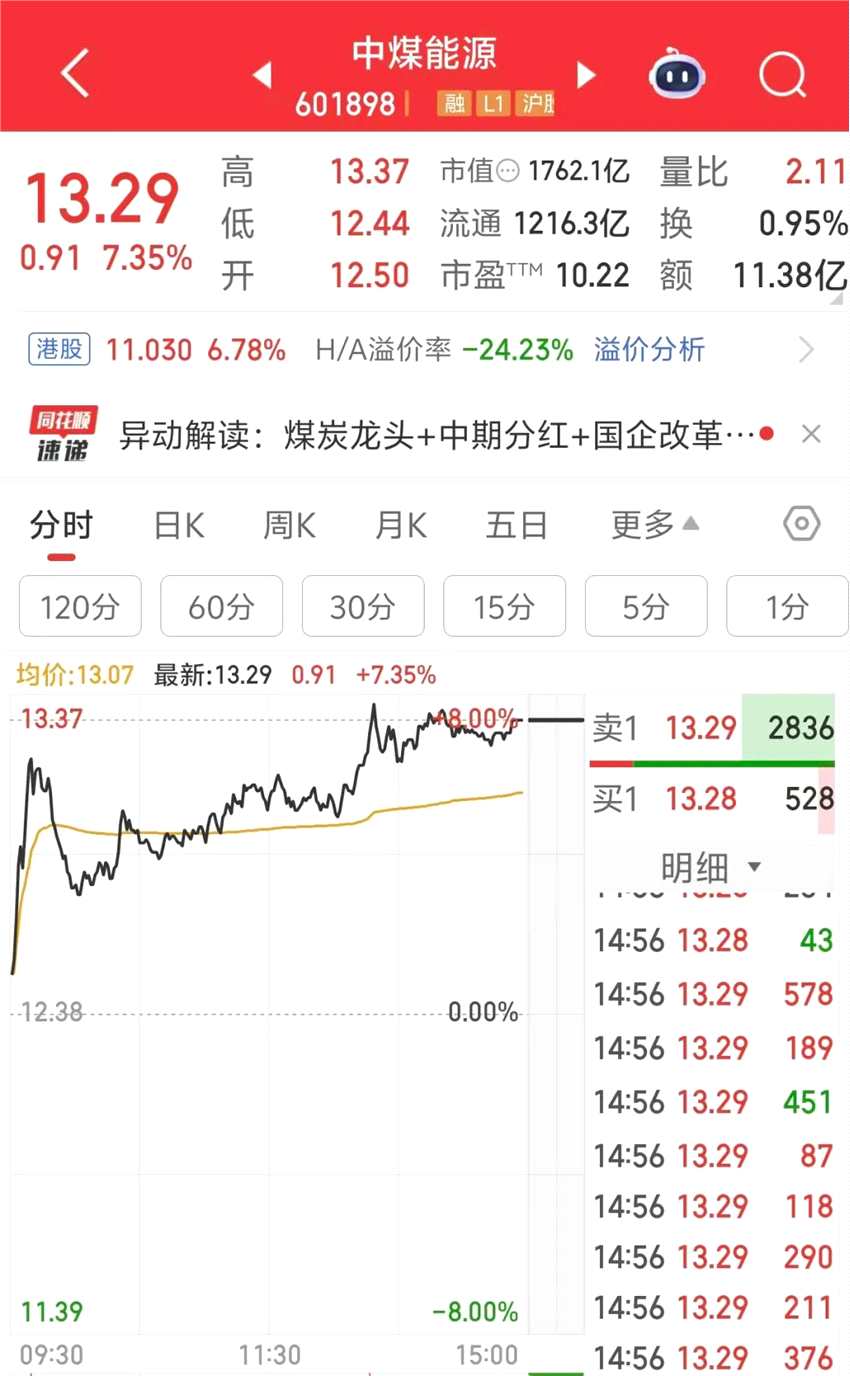
Task: Expand the 更多 chart options
Action: point(655,525)
